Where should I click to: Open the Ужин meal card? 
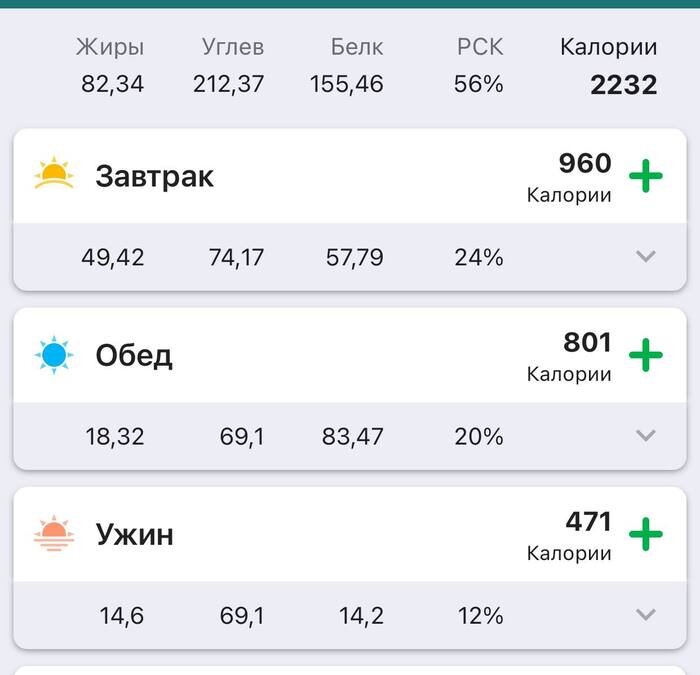350,568
